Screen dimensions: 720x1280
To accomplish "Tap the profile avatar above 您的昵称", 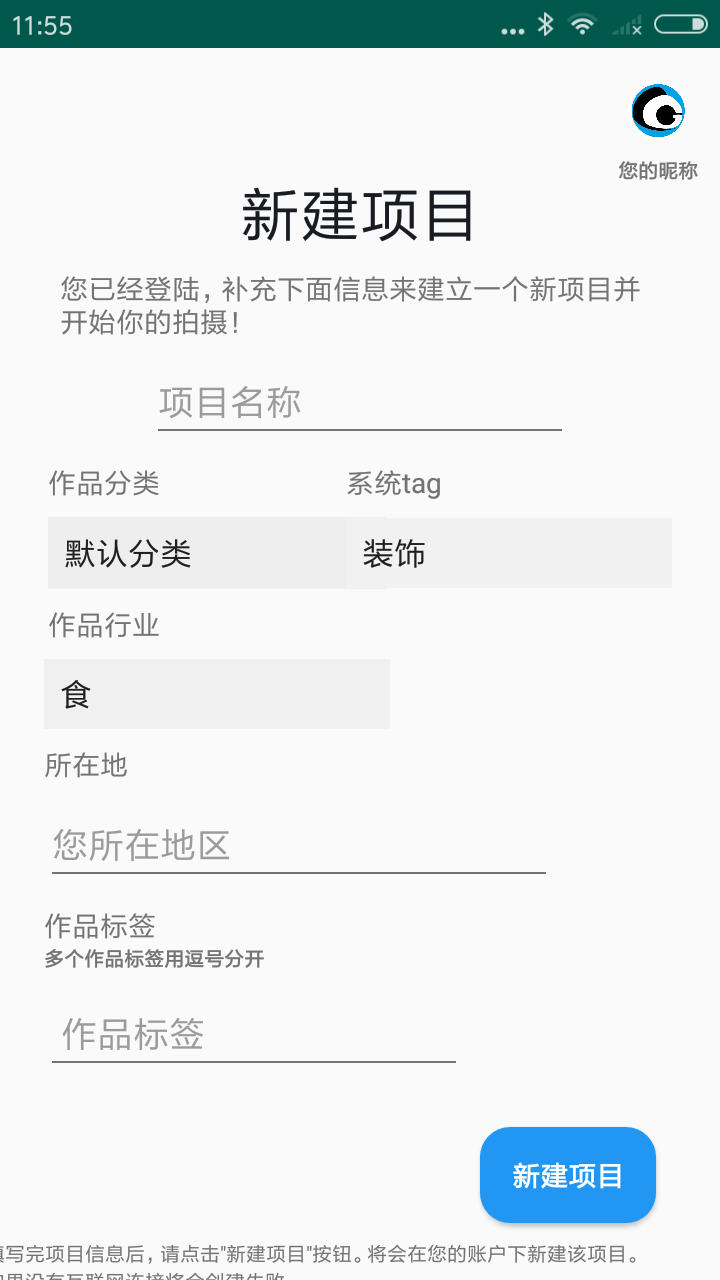I will coord(657,111).
